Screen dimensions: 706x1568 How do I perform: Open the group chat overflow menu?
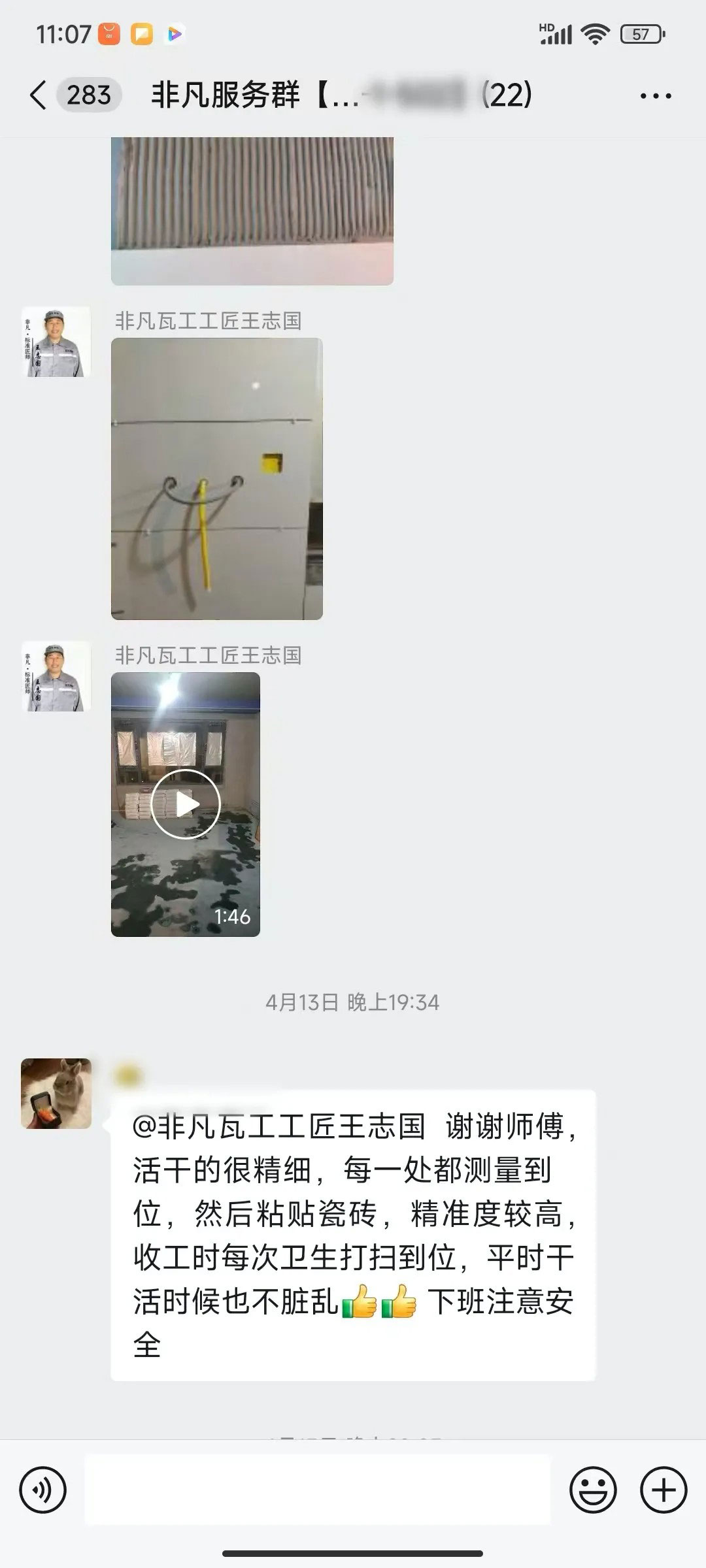point(656,96)
